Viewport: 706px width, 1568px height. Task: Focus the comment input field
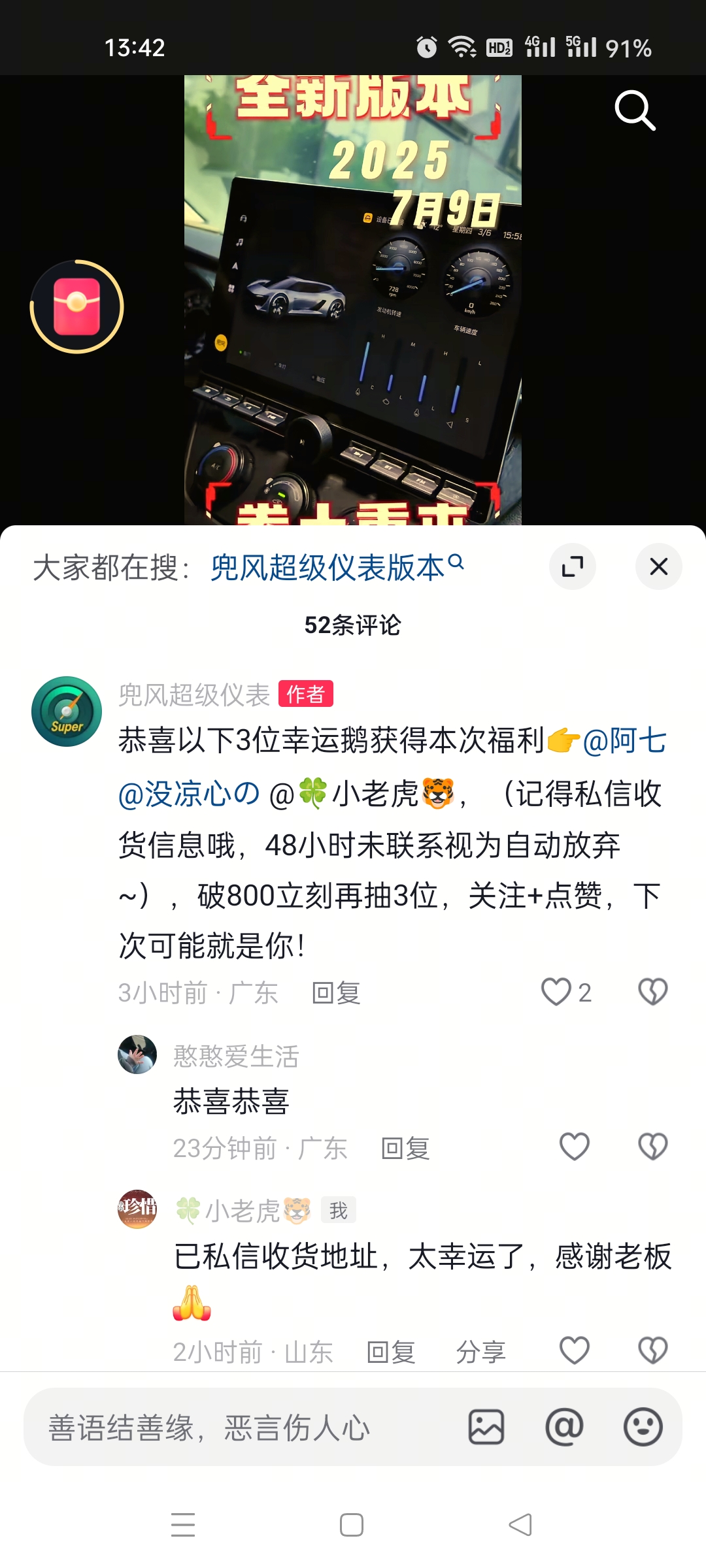pos(248,1427)
